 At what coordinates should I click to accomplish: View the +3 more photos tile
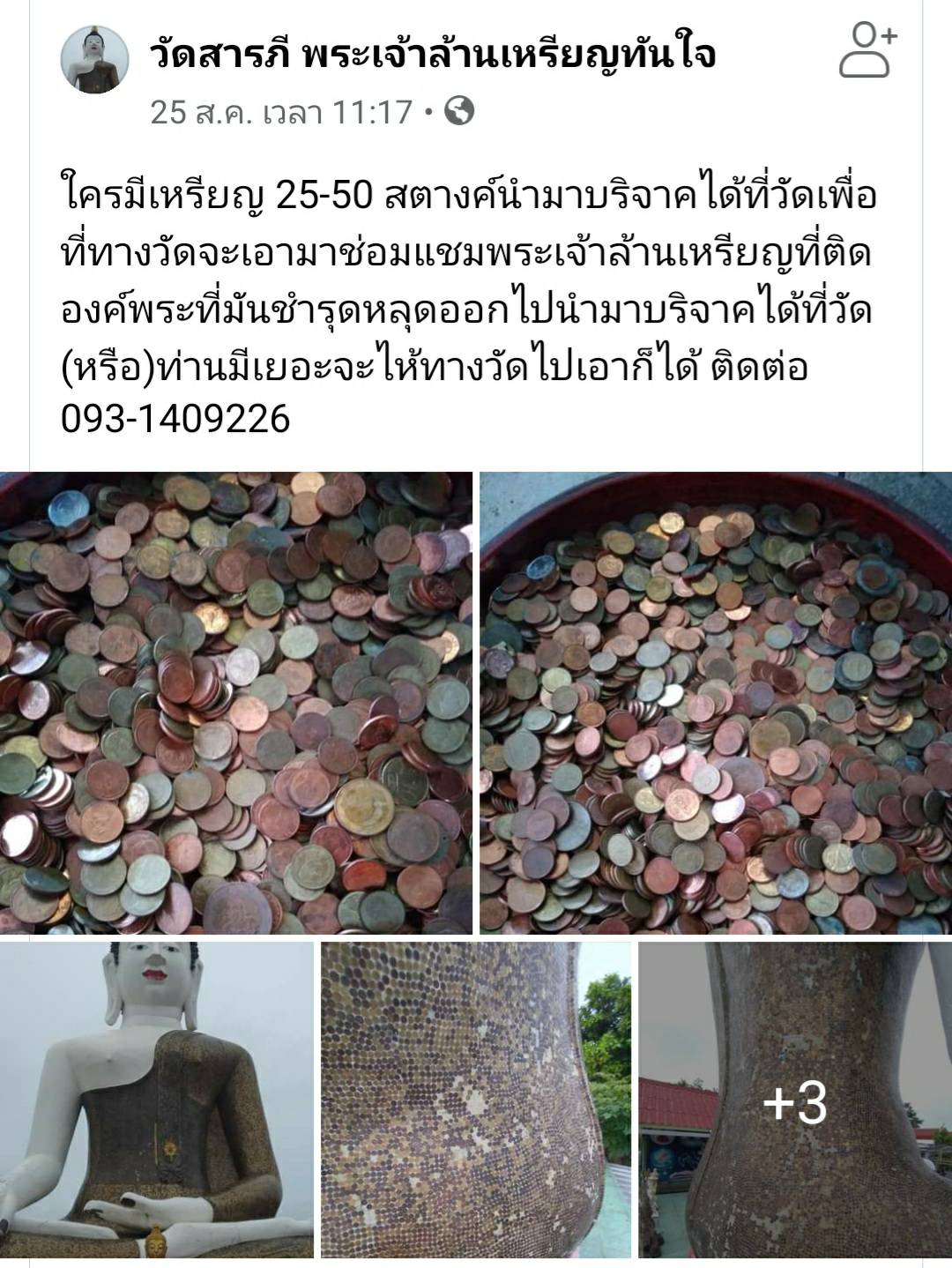(795, 1100)
